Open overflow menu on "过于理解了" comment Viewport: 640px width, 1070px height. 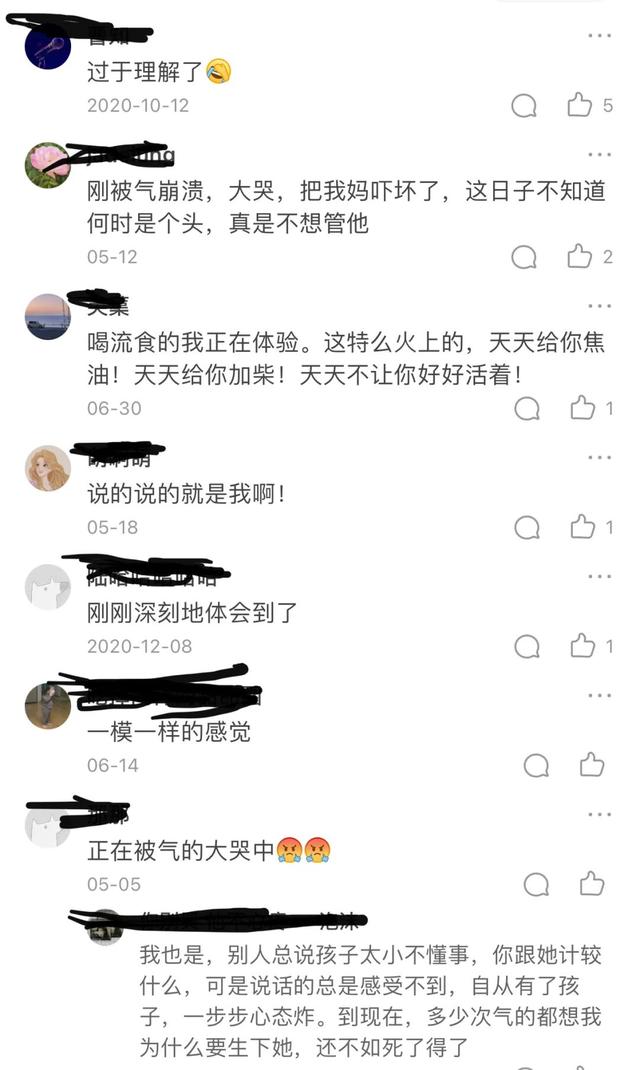[x=599, y=35]
